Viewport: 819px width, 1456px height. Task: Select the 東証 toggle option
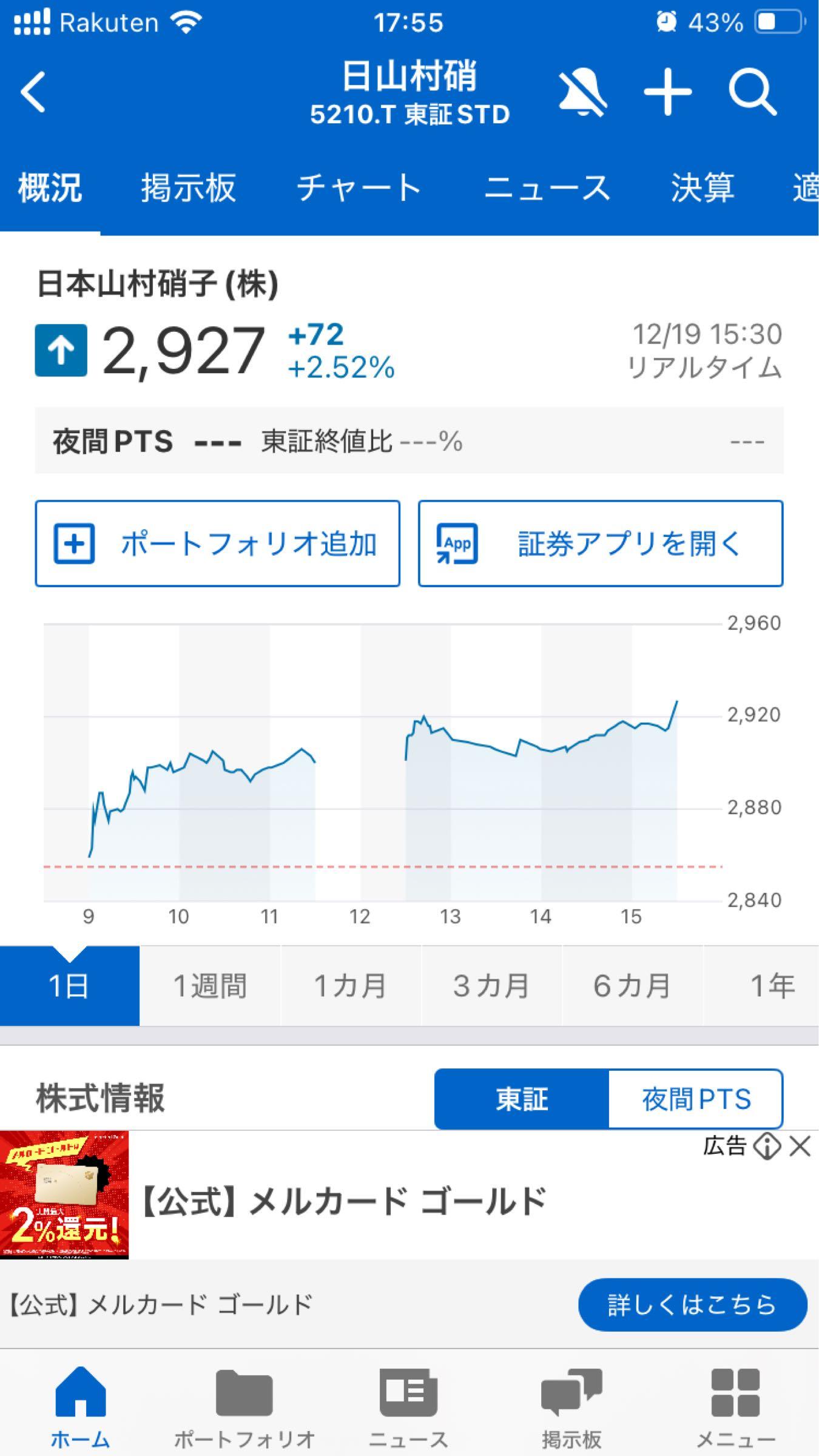(x=522, y=1099)
